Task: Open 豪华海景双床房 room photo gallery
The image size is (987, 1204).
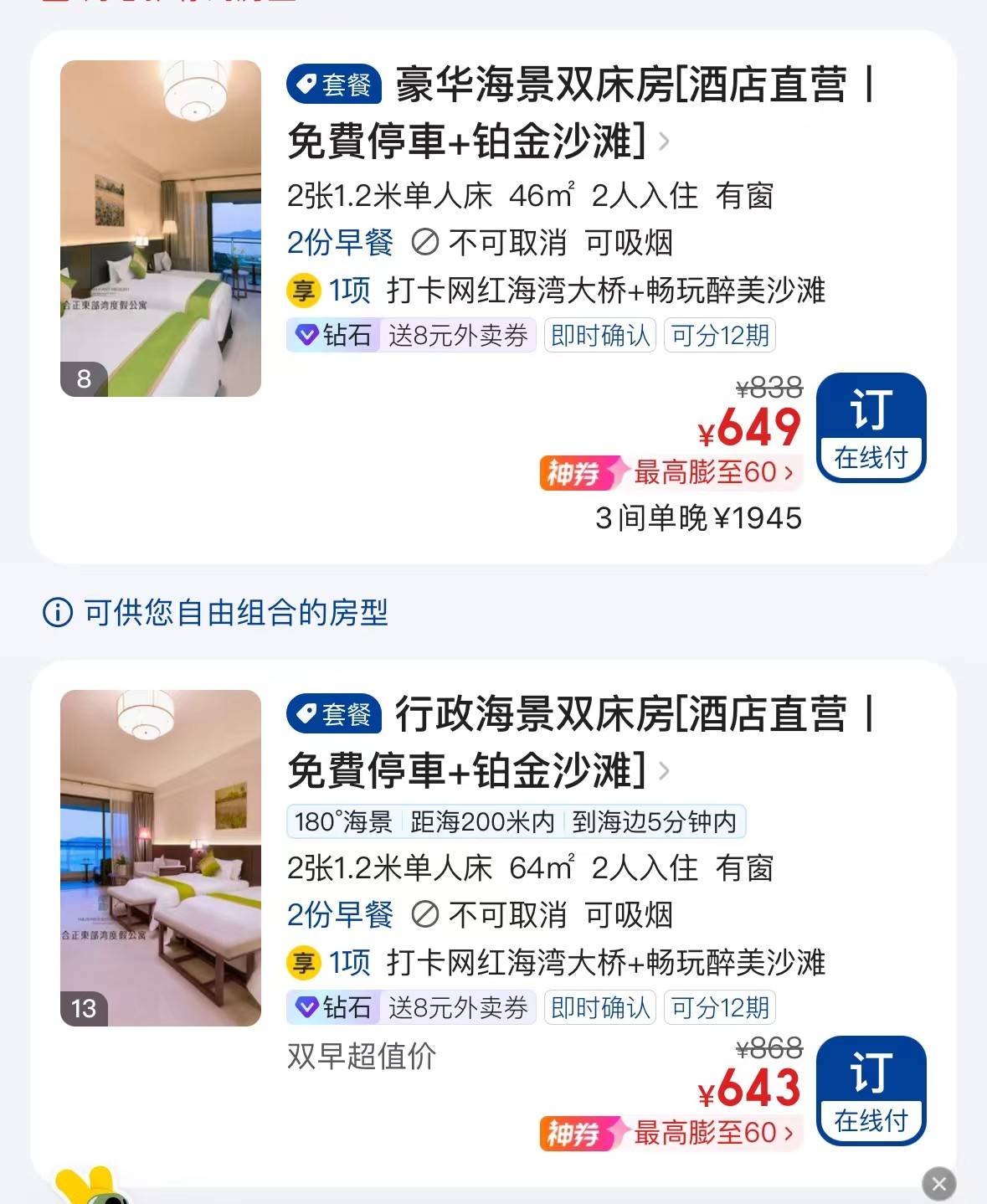Action: click(161, 229)
